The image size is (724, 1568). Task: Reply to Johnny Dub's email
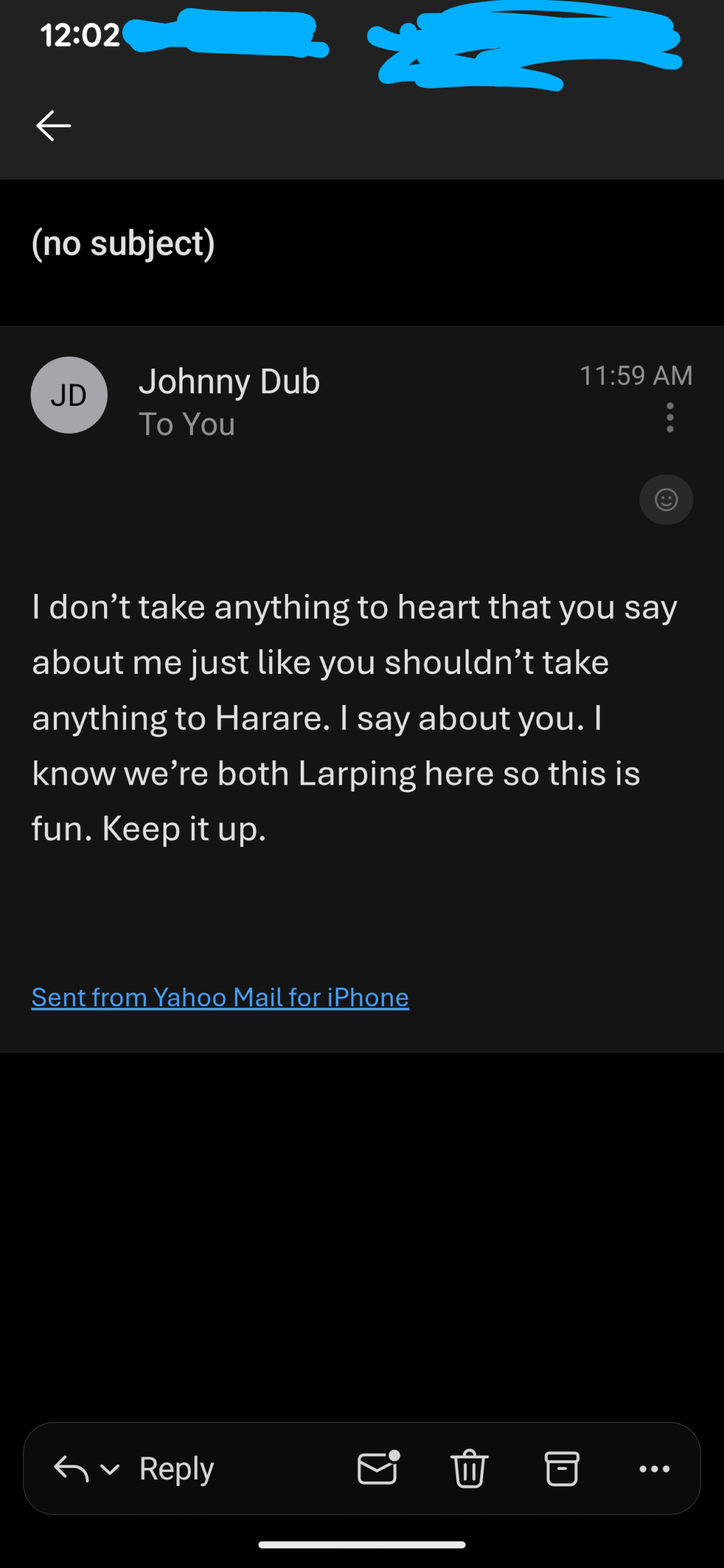point(176,1469)
